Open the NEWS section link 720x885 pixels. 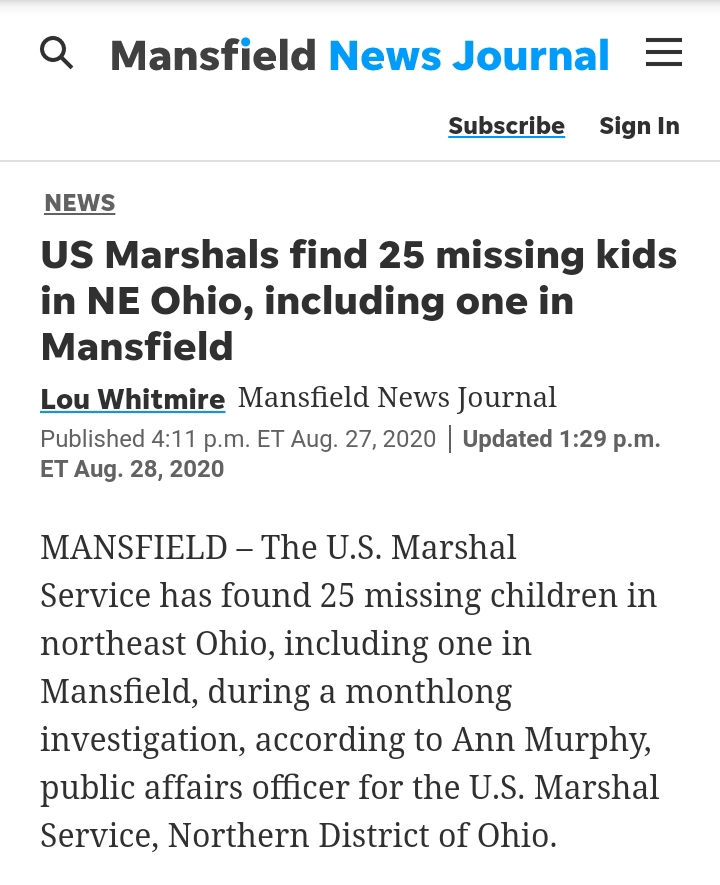click(80, 203)
